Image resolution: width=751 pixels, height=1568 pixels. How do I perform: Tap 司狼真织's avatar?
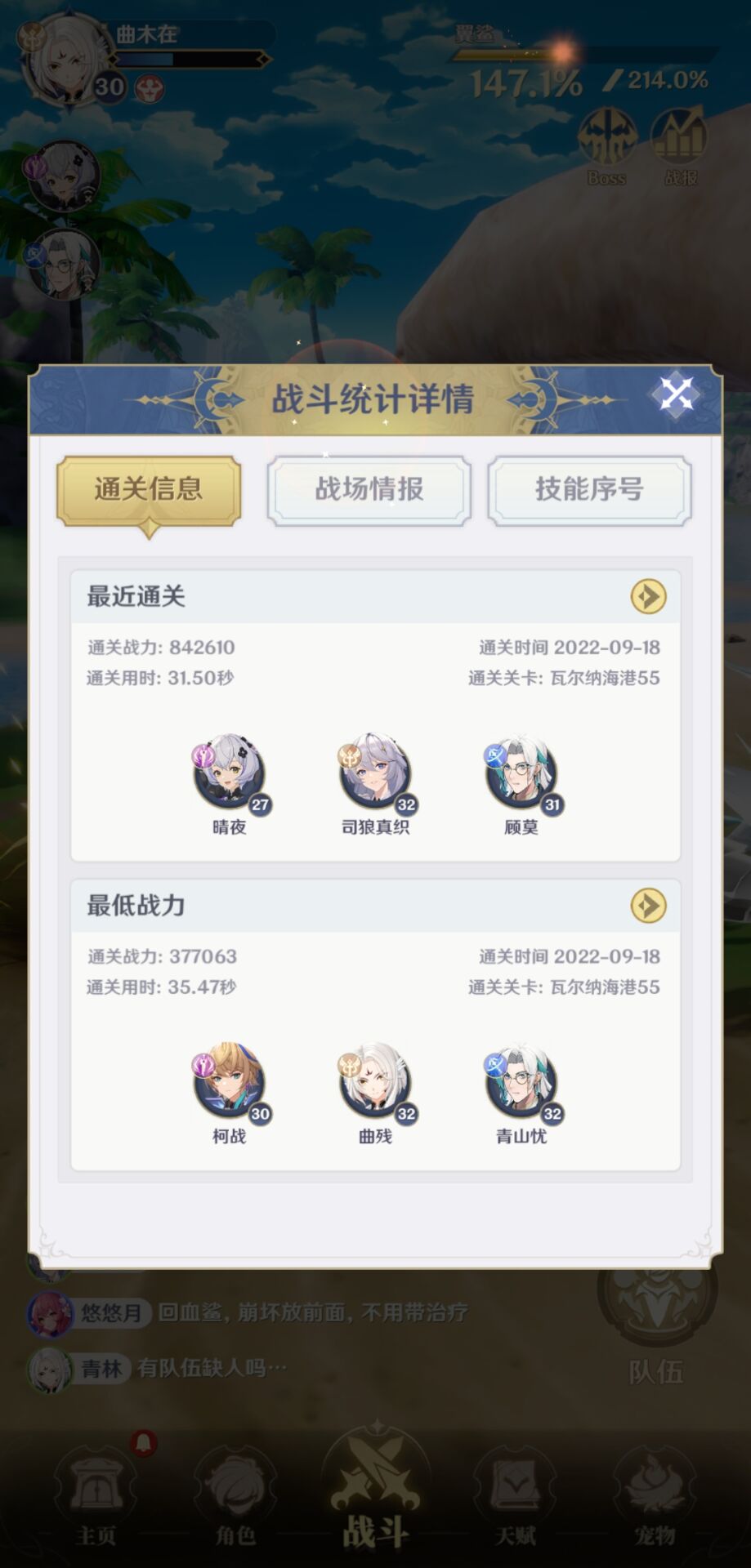click(375, 772)
